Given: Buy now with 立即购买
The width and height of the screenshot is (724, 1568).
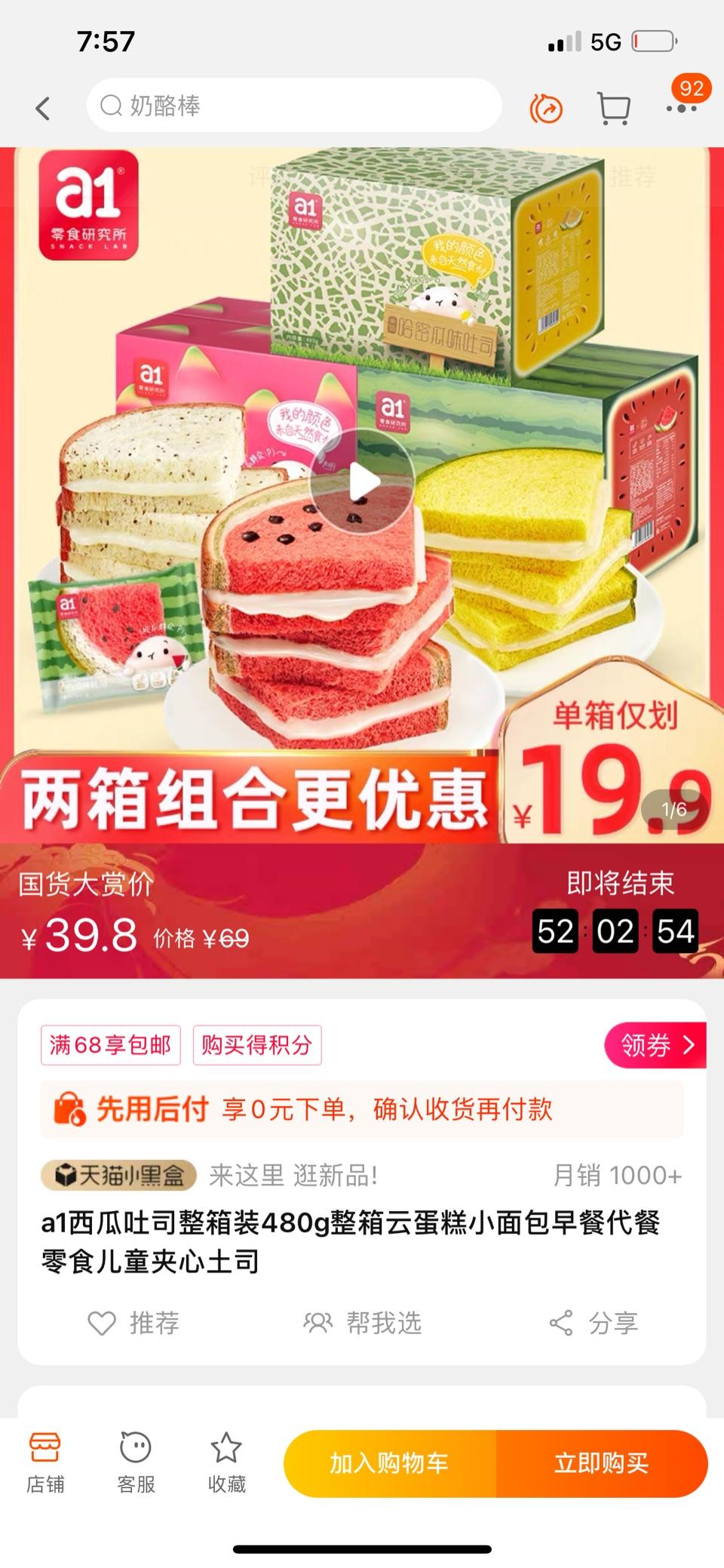Looking at the screenshot, I should [601, 1463].
